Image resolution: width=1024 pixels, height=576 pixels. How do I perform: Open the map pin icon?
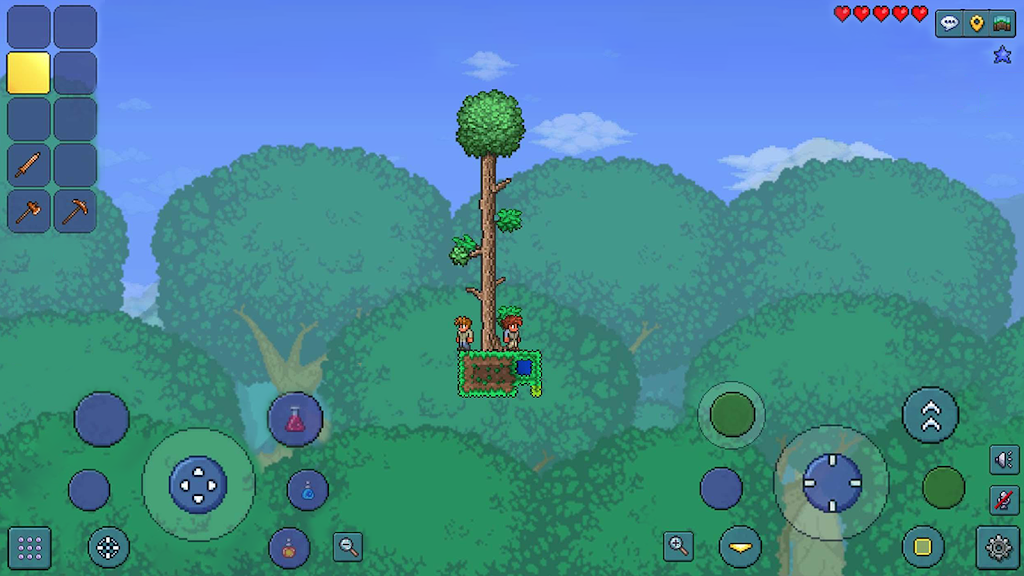pos(976,23)
